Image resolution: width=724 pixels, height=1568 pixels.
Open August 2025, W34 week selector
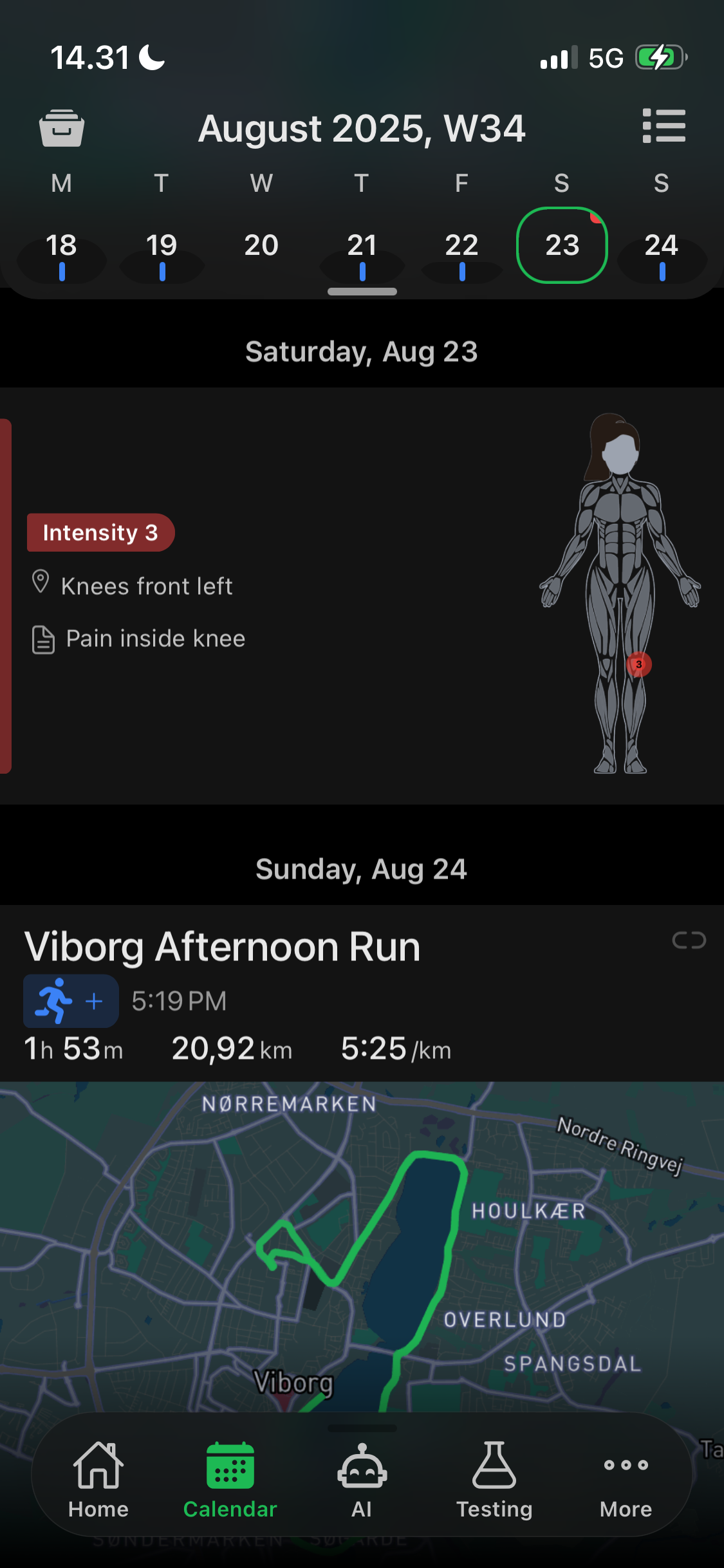[362, 127]
